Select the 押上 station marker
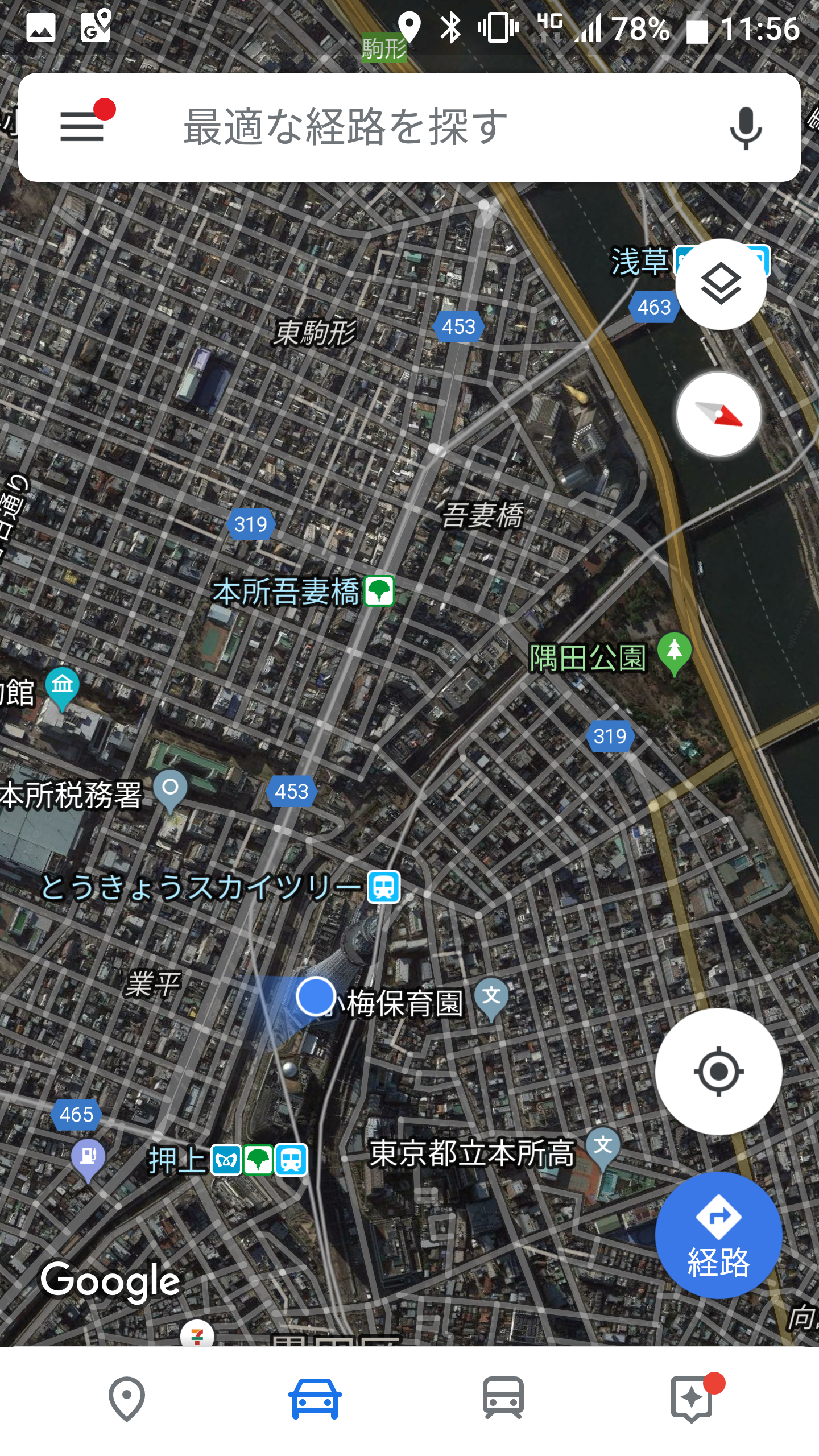This screenshot has height=1456, width=819. pos(259,1160)
